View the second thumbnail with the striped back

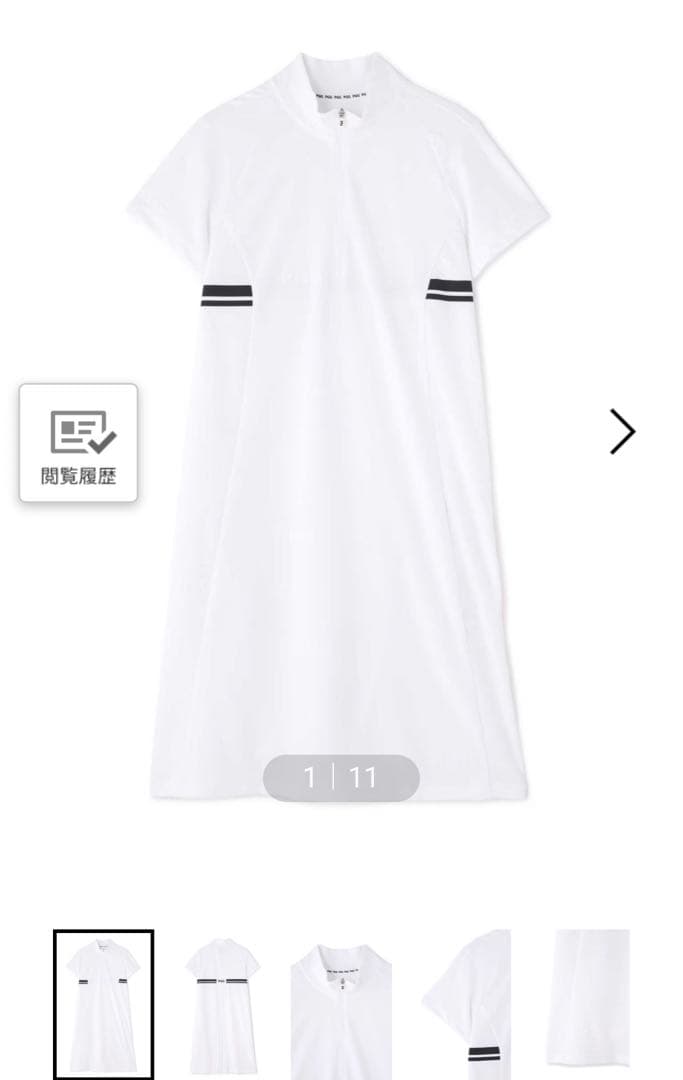[222, 1003]
